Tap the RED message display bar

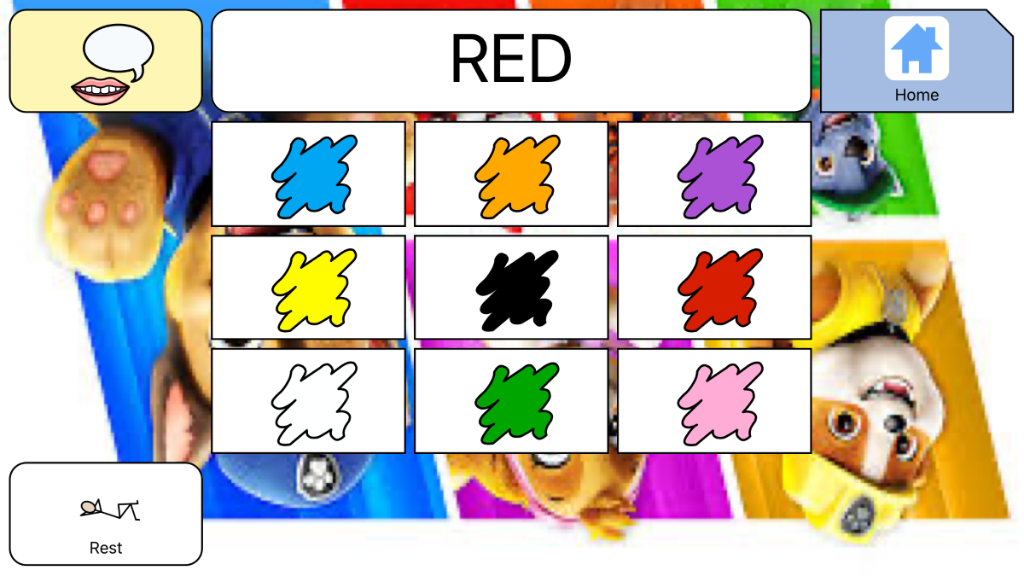tap(511, 60)
